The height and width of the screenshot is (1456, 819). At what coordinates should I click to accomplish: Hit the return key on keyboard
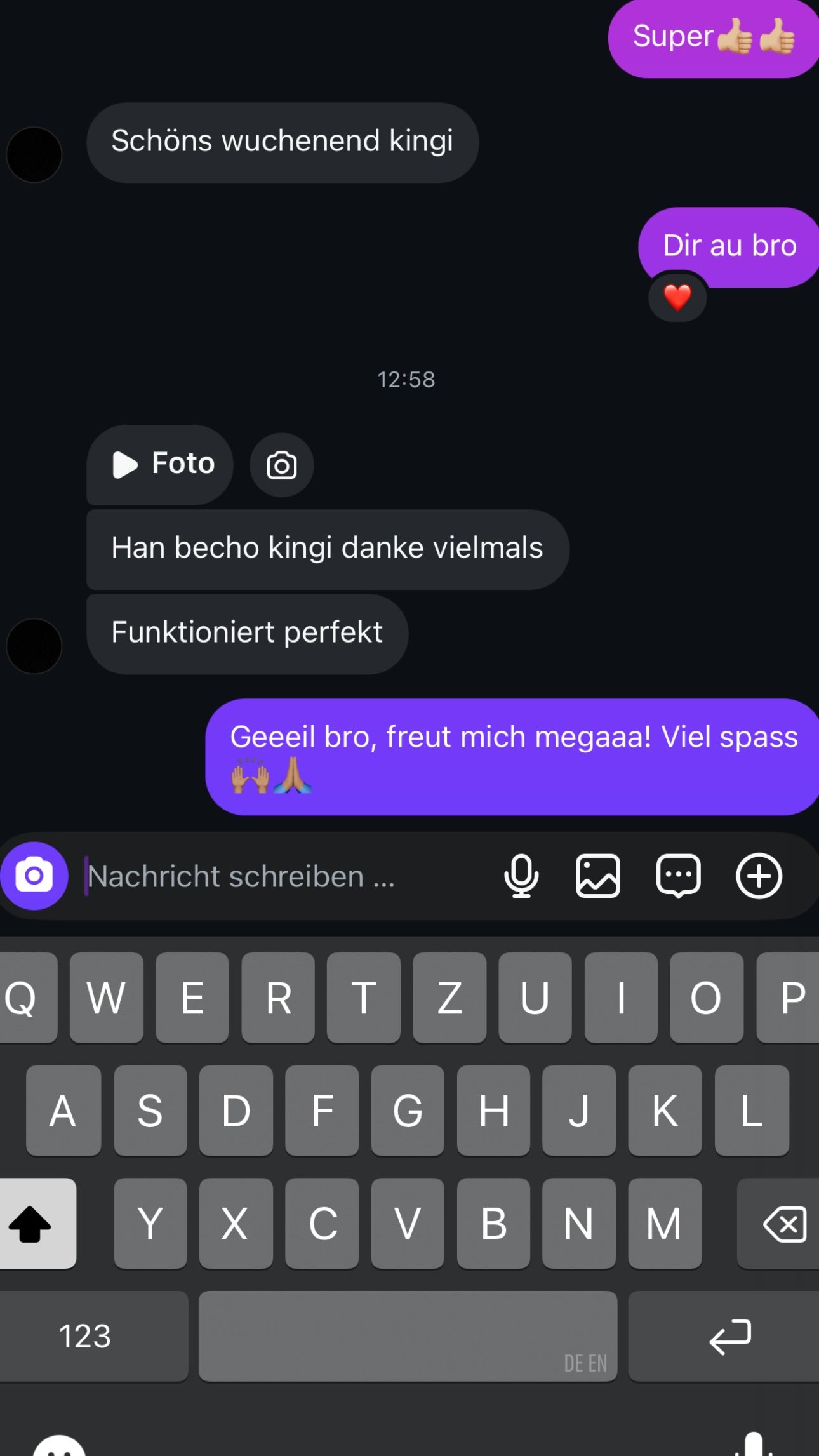[729, 1336]
